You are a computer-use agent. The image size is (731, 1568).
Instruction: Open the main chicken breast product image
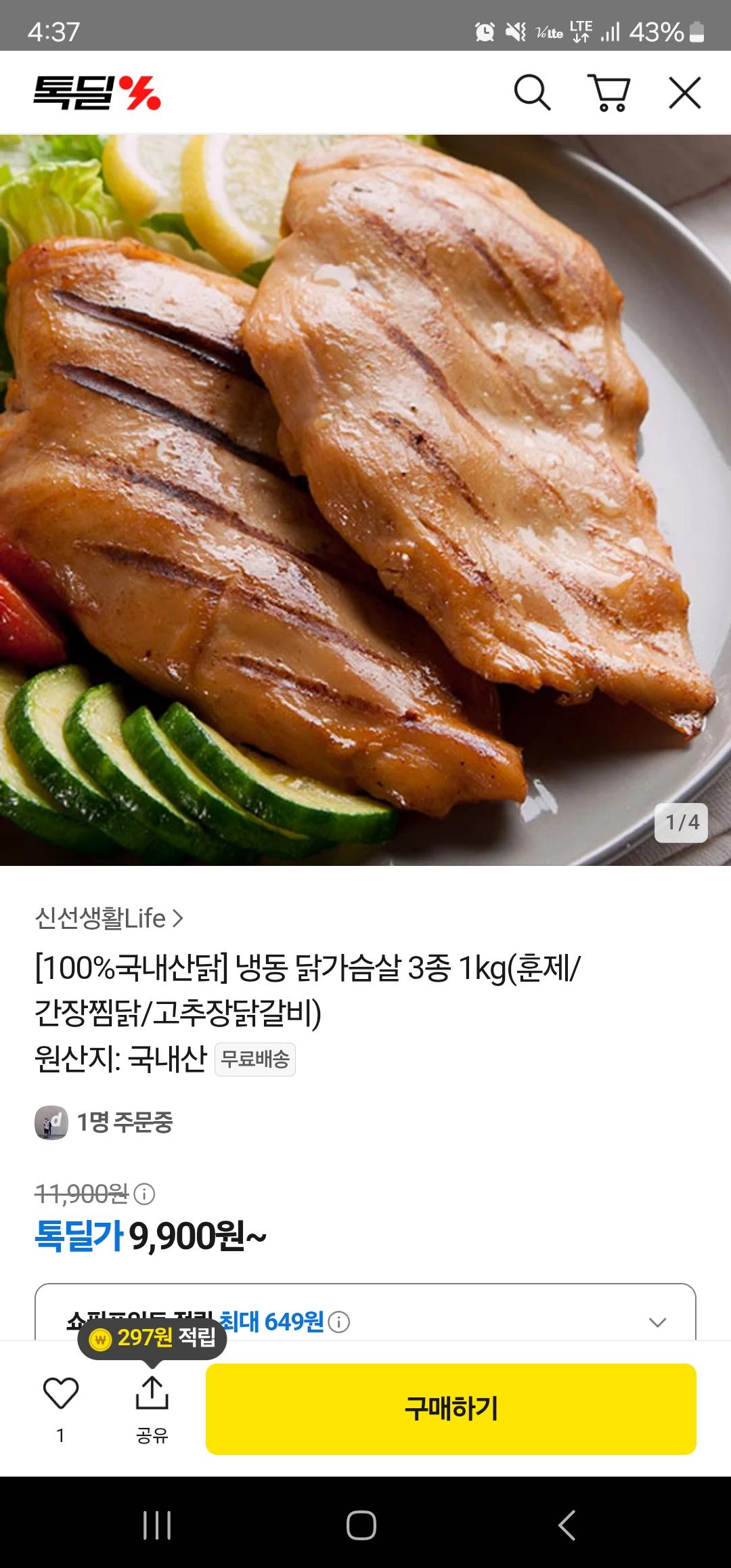click(x=365, y=500)
